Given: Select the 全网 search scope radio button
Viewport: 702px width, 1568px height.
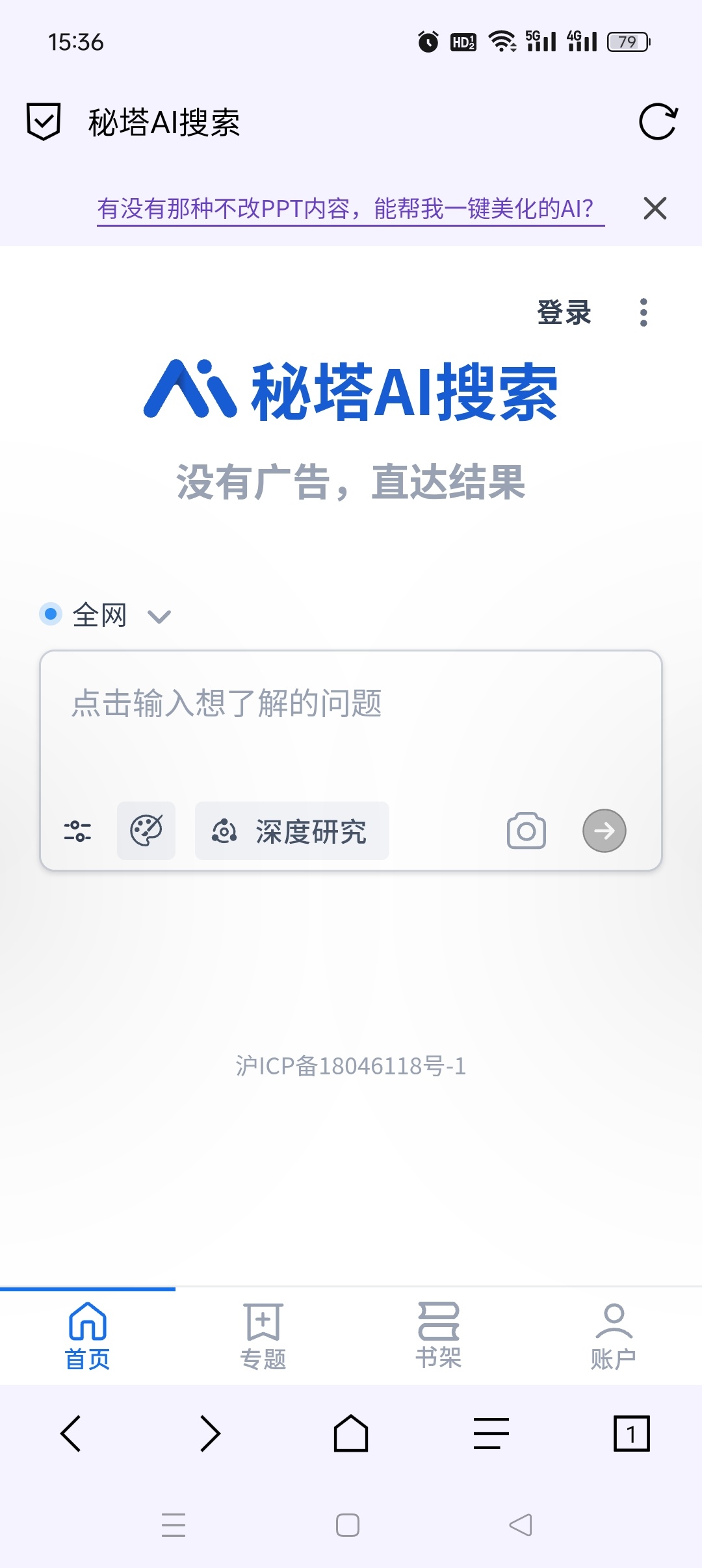Looking at the screenshot, I should [51, 614].
